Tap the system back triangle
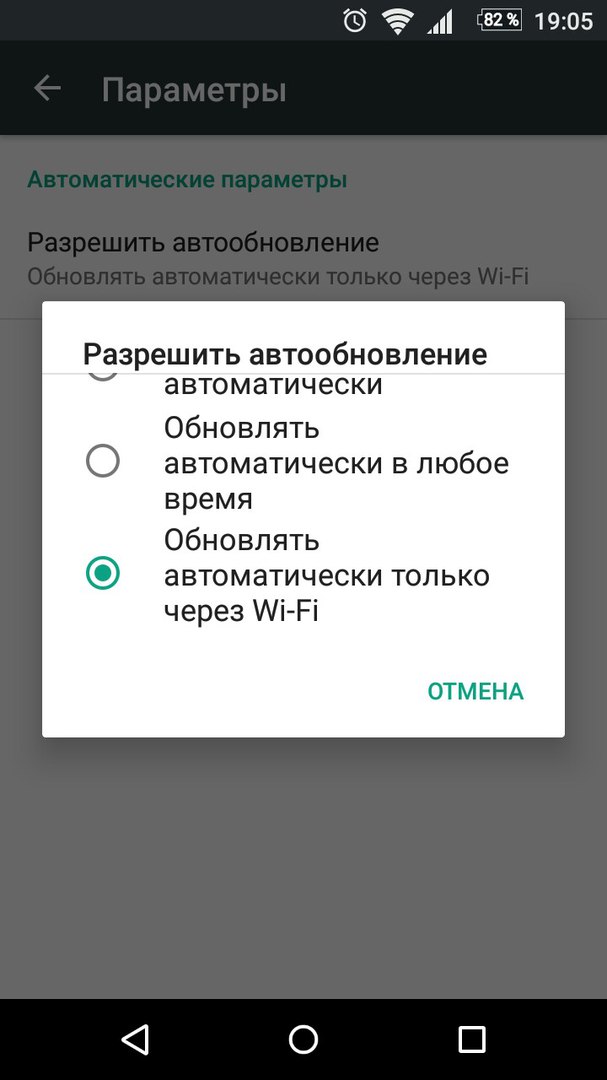Screen dimensions: 607x1080 click(x=135, y=1039)
